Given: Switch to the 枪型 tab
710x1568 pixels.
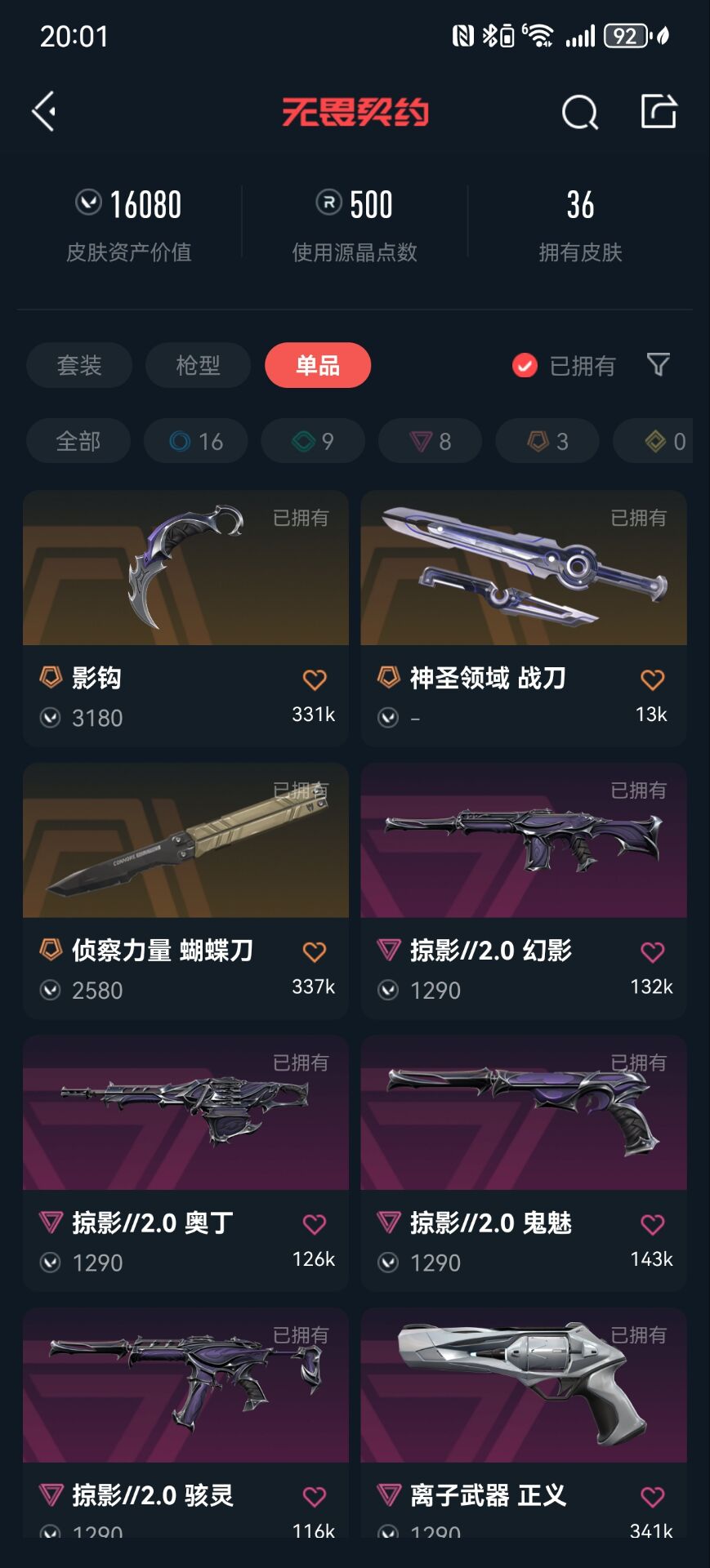Looking at the screenshot, I should [198, 365].
